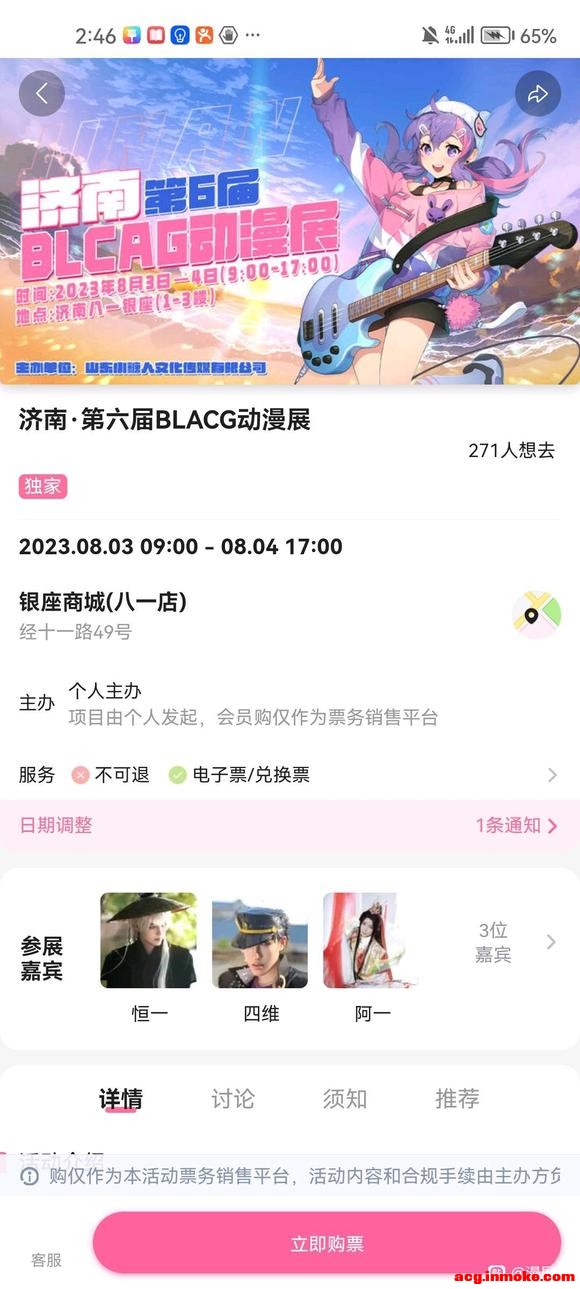Share this event page
The width and height of the screenshot is (580, 1289).
[538, 94]
